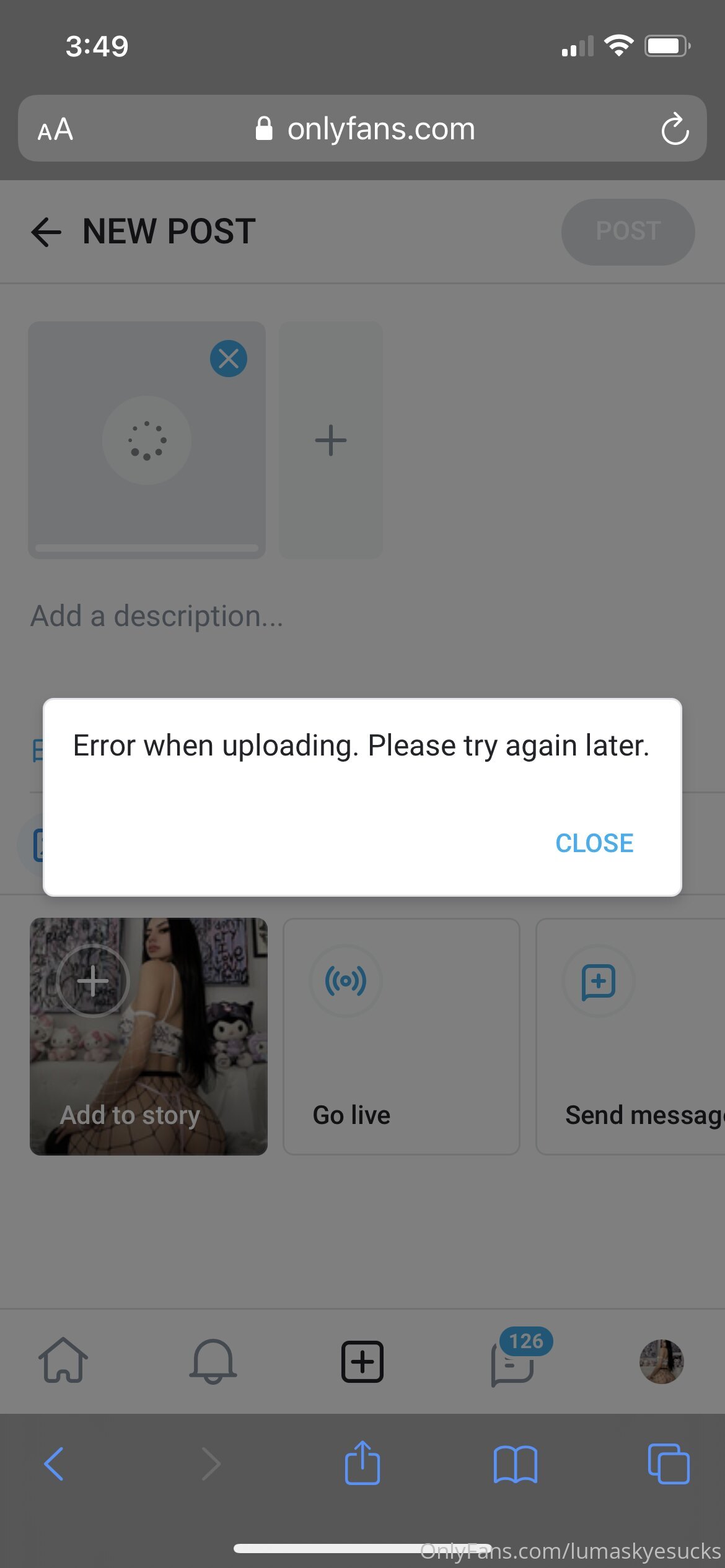Open the profile avatar tab
The width and height of the screenshot is (725, 1568).
[x=661, y=1361]
